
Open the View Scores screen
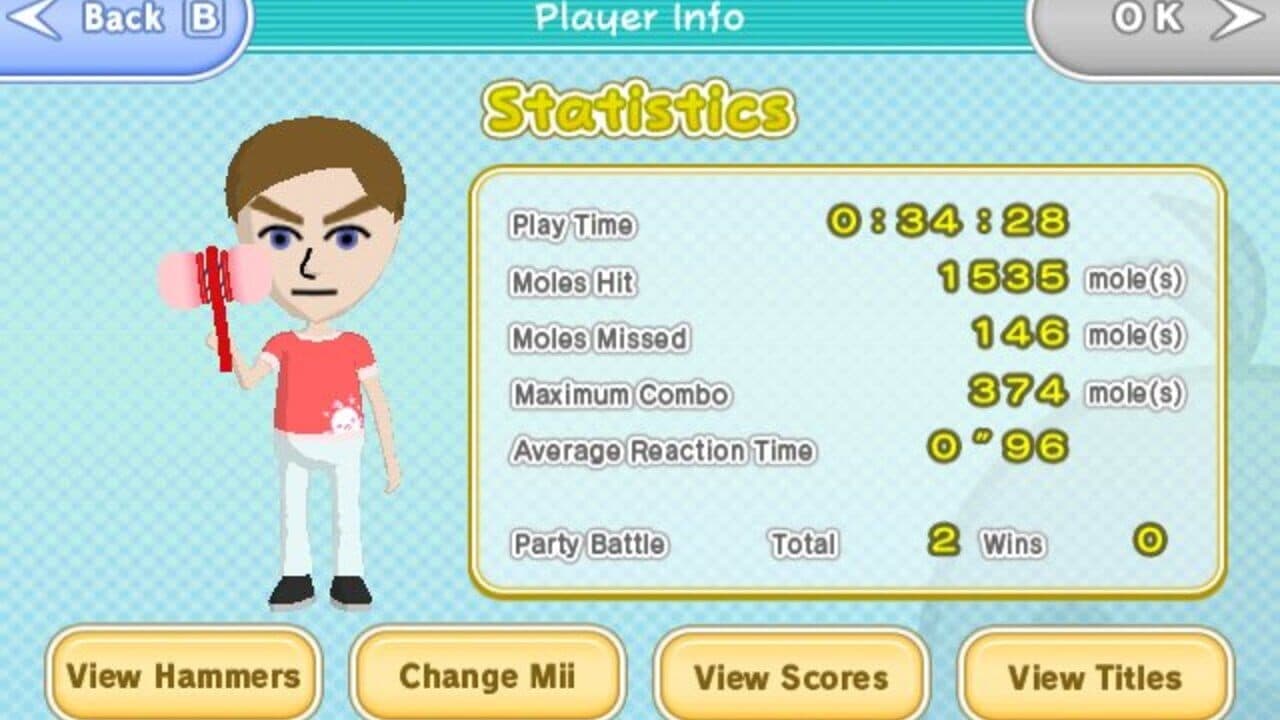(x=791, y=677)
